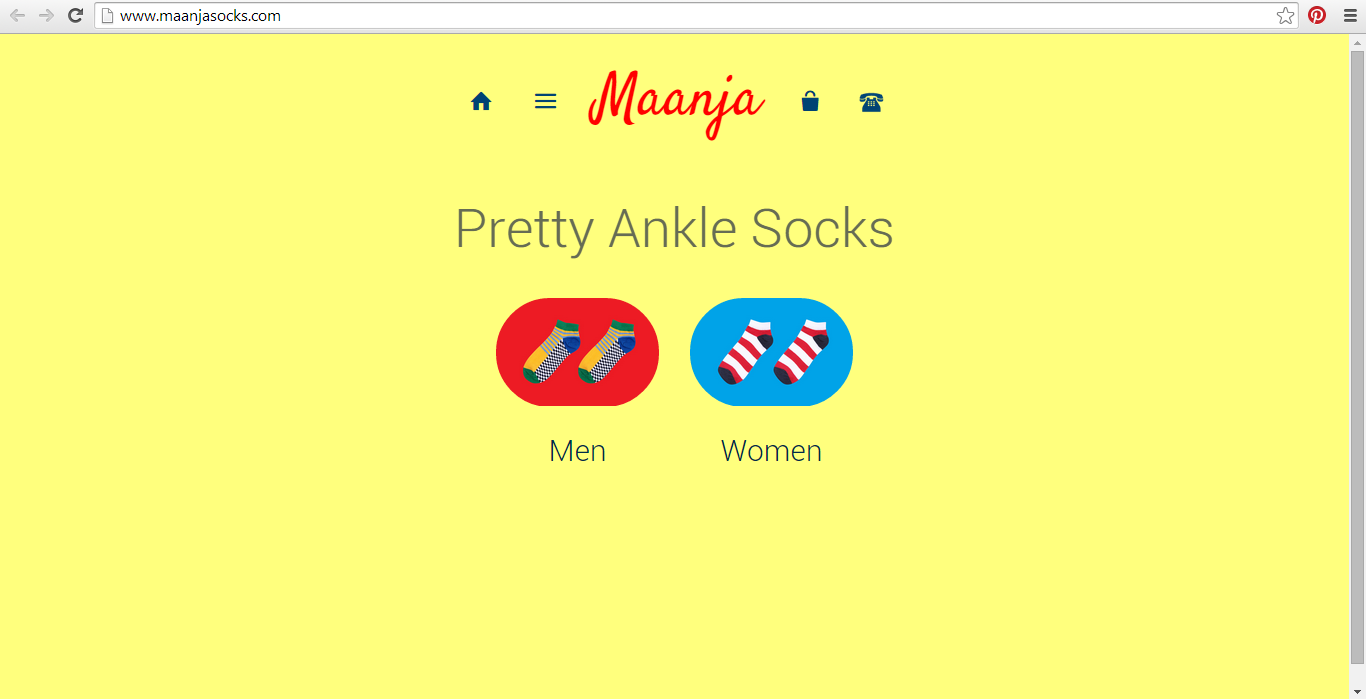Tap the telephone contact icon
Viewport: 1366px width, 699px height.
[871, 101]
